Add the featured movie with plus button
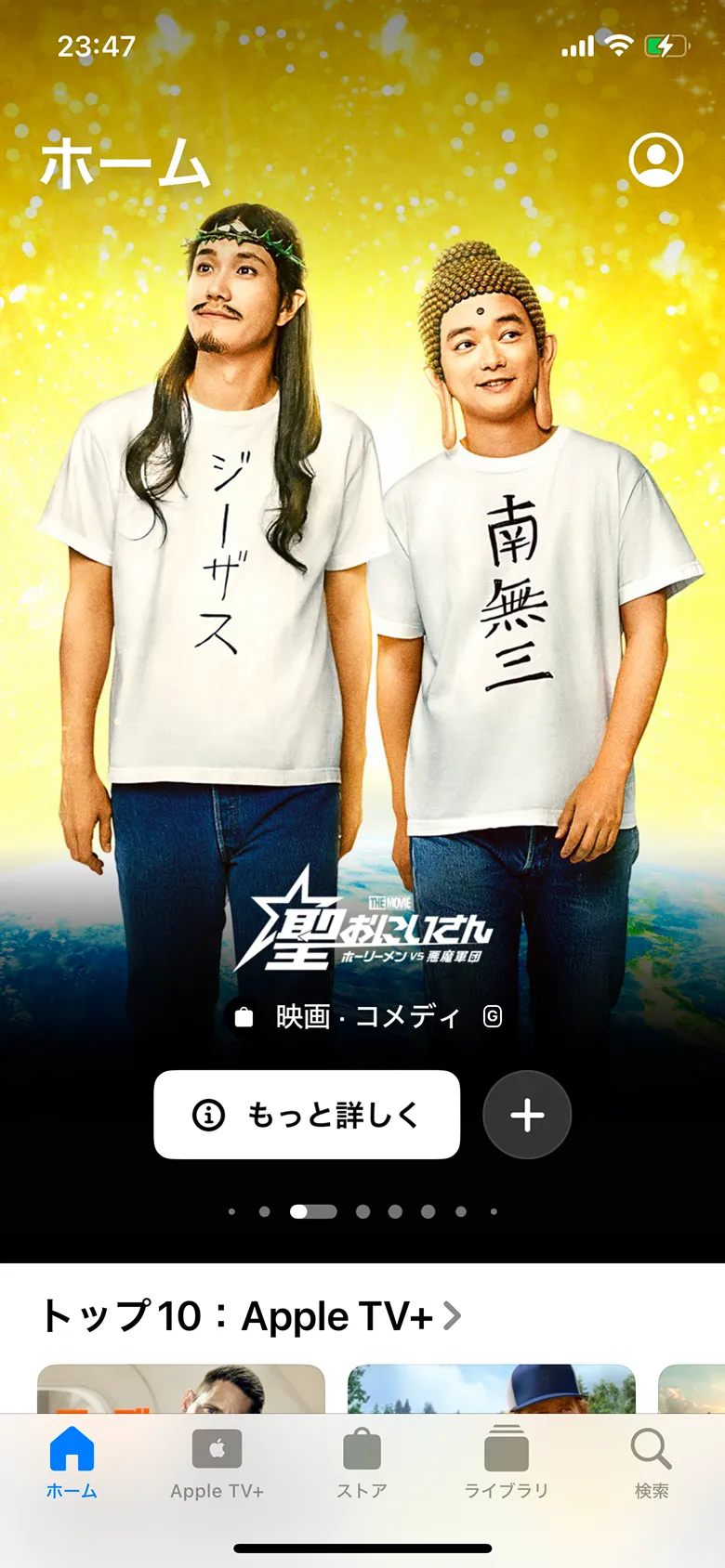 (527, 1115)
